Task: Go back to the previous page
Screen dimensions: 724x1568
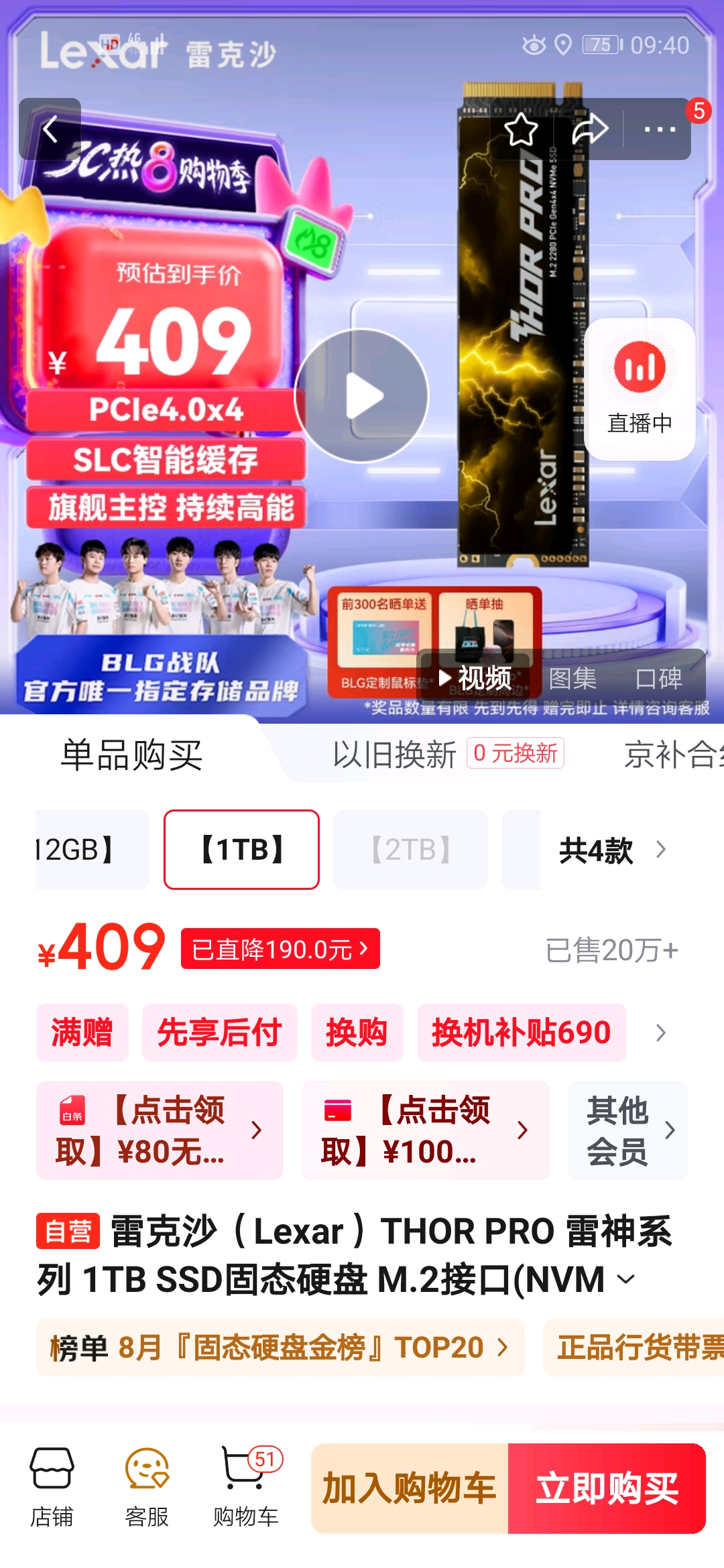Action: 50,129
